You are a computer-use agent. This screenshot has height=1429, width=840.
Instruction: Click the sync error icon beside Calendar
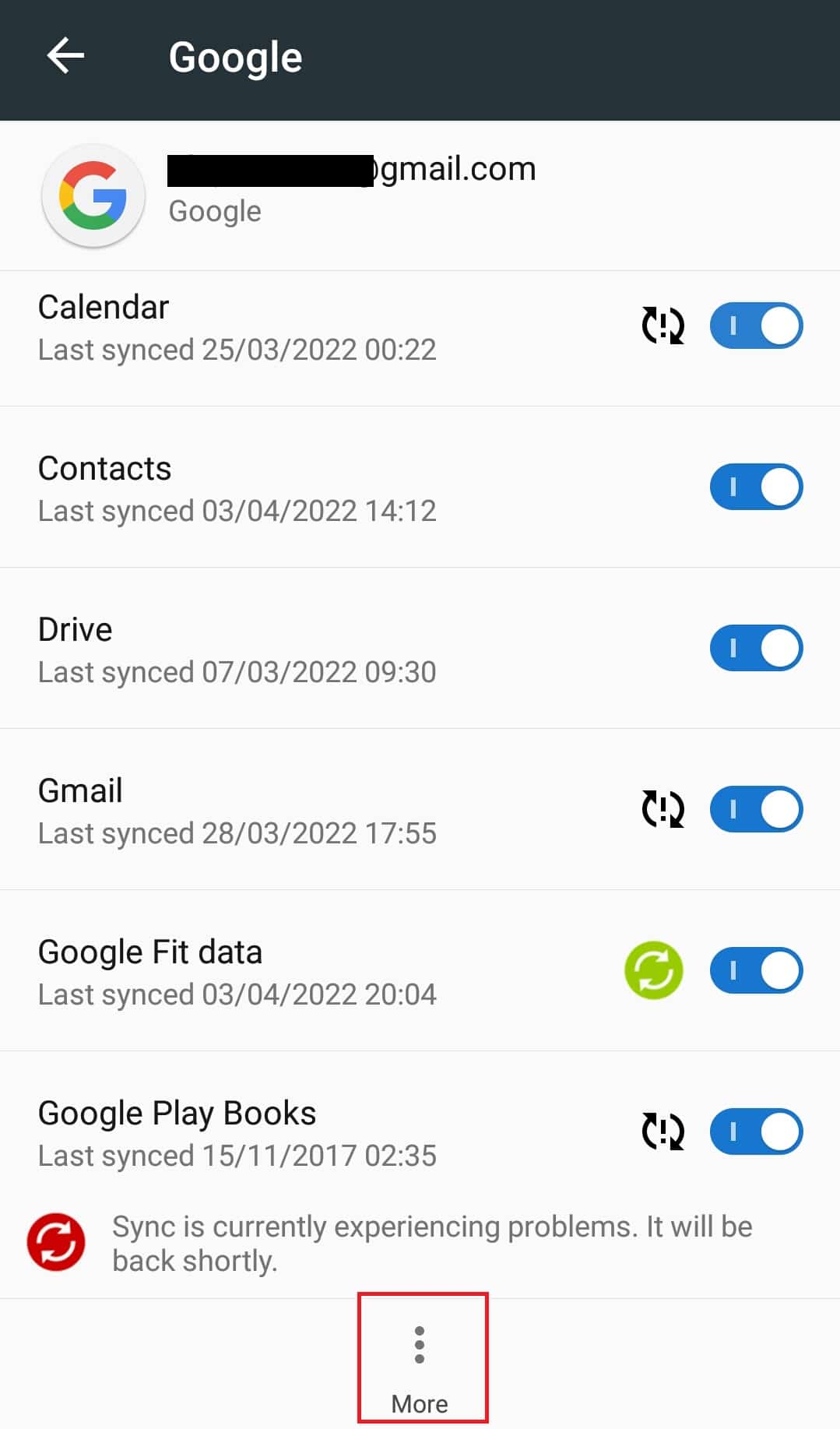point(663,326)
